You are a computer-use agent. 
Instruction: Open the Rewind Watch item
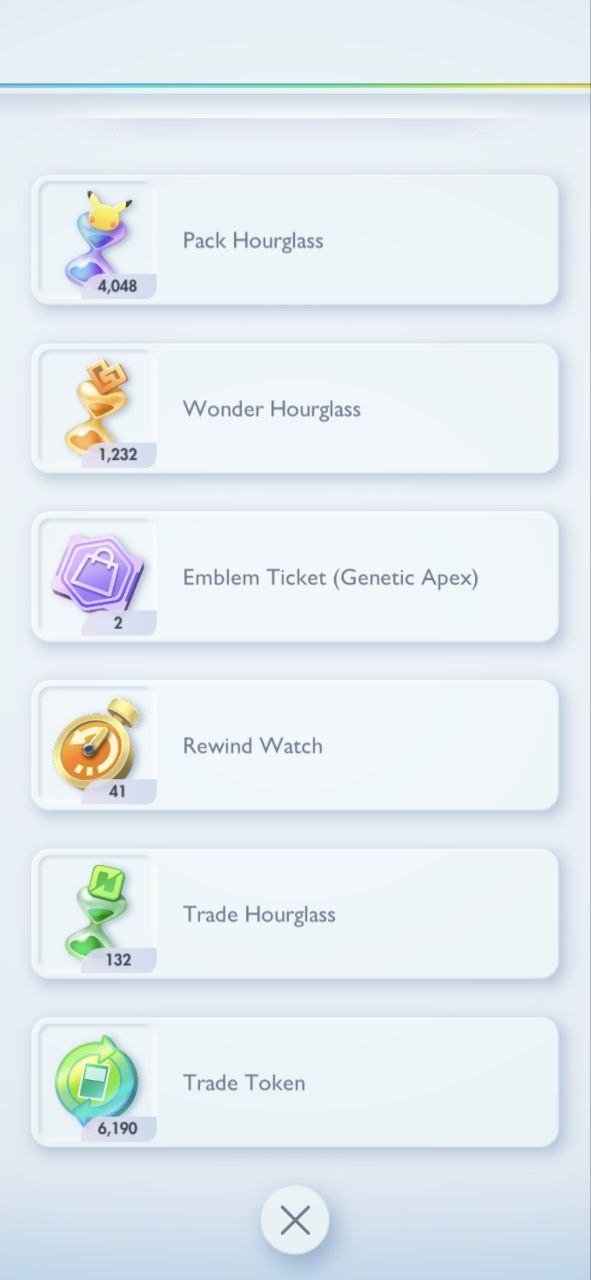(295, 745)
